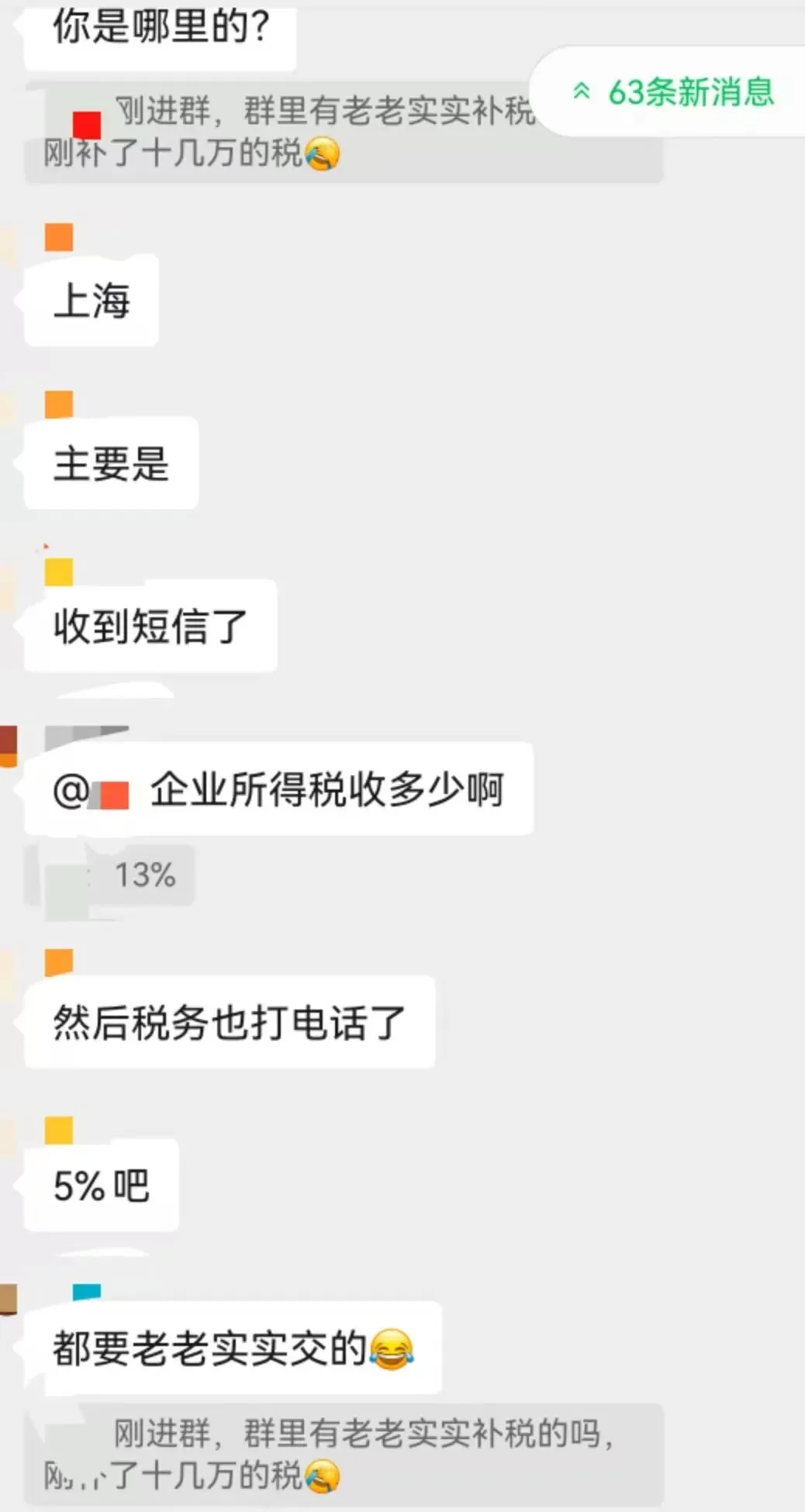Open the quoted 13% reply preview
Screen dimensions: 805x1512
click(124, 875)
